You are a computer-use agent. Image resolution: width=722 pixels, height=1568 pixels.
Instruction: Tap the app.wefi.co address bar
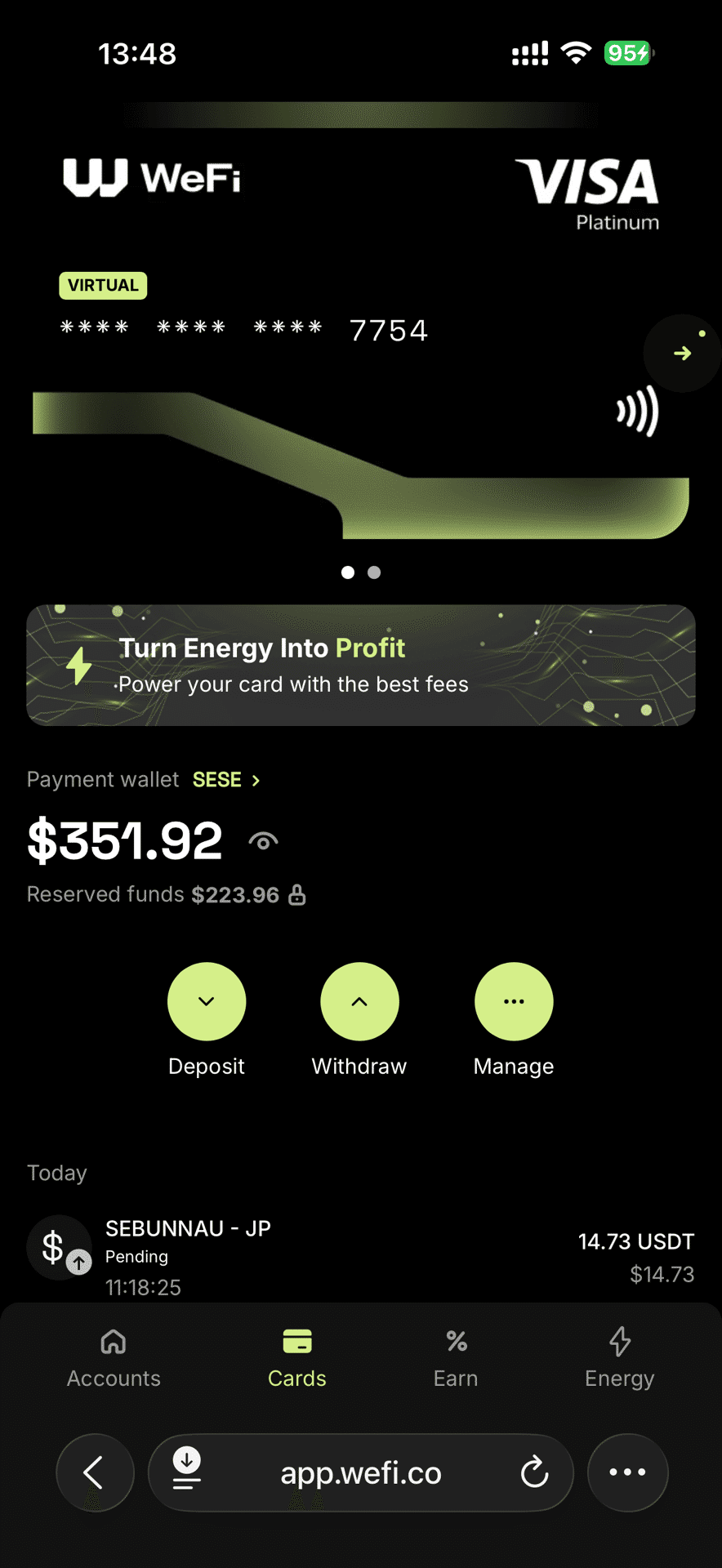pyautogui.click(x=360, y=1472)
